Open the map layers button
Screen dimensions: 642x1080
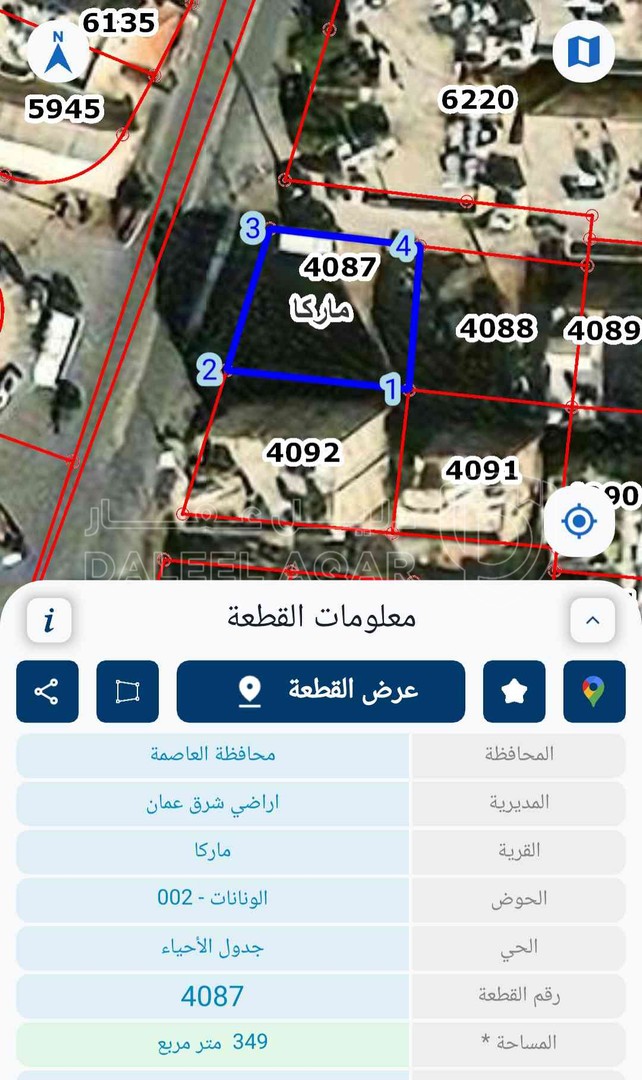click(584, 51)
